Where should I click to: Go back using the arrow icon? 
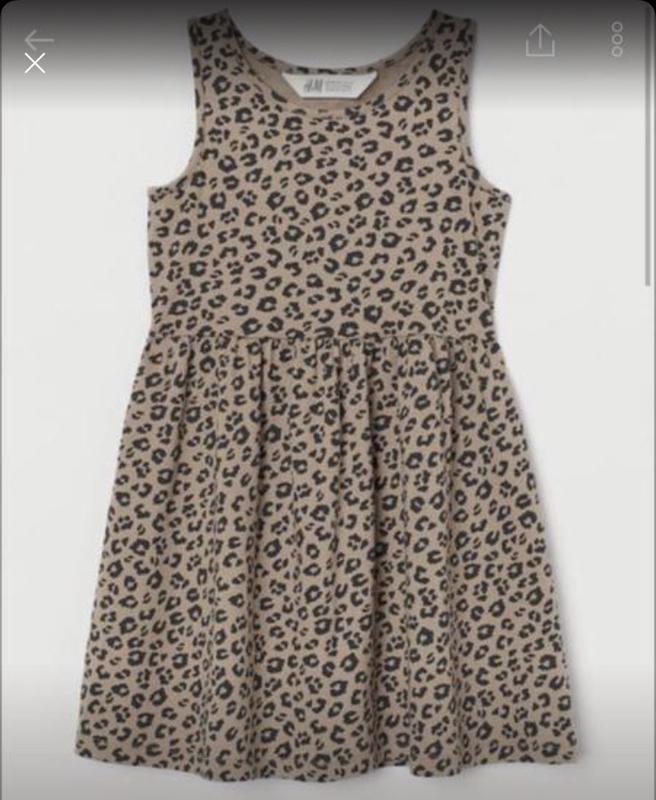(x=38, y=41)
